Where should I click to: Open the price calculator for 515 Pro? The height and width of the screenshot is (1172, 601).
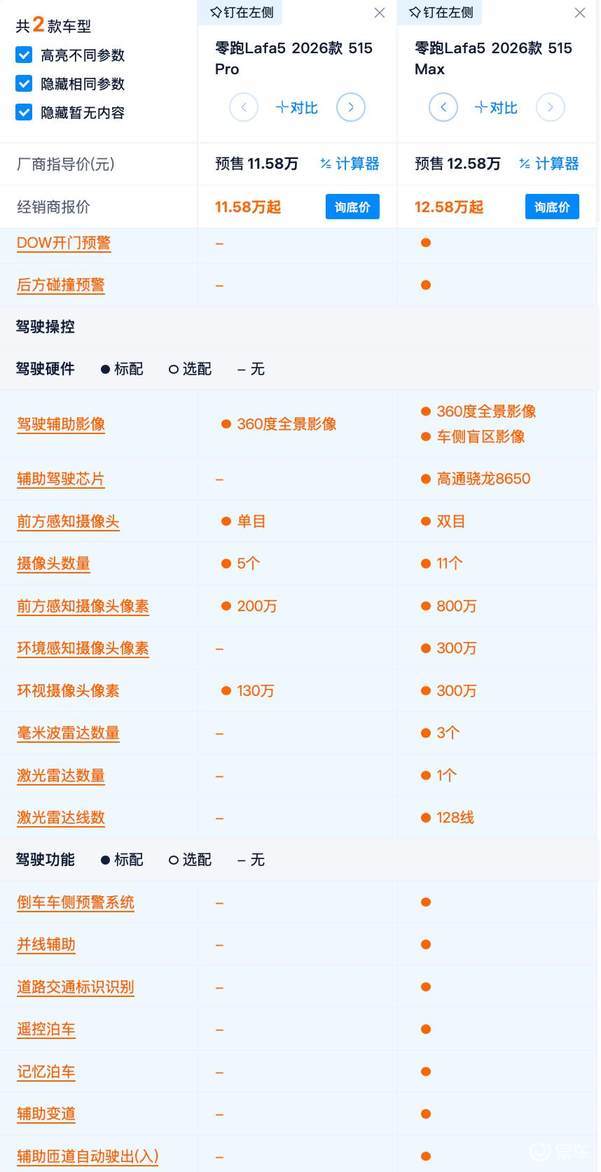click(350, 164)
